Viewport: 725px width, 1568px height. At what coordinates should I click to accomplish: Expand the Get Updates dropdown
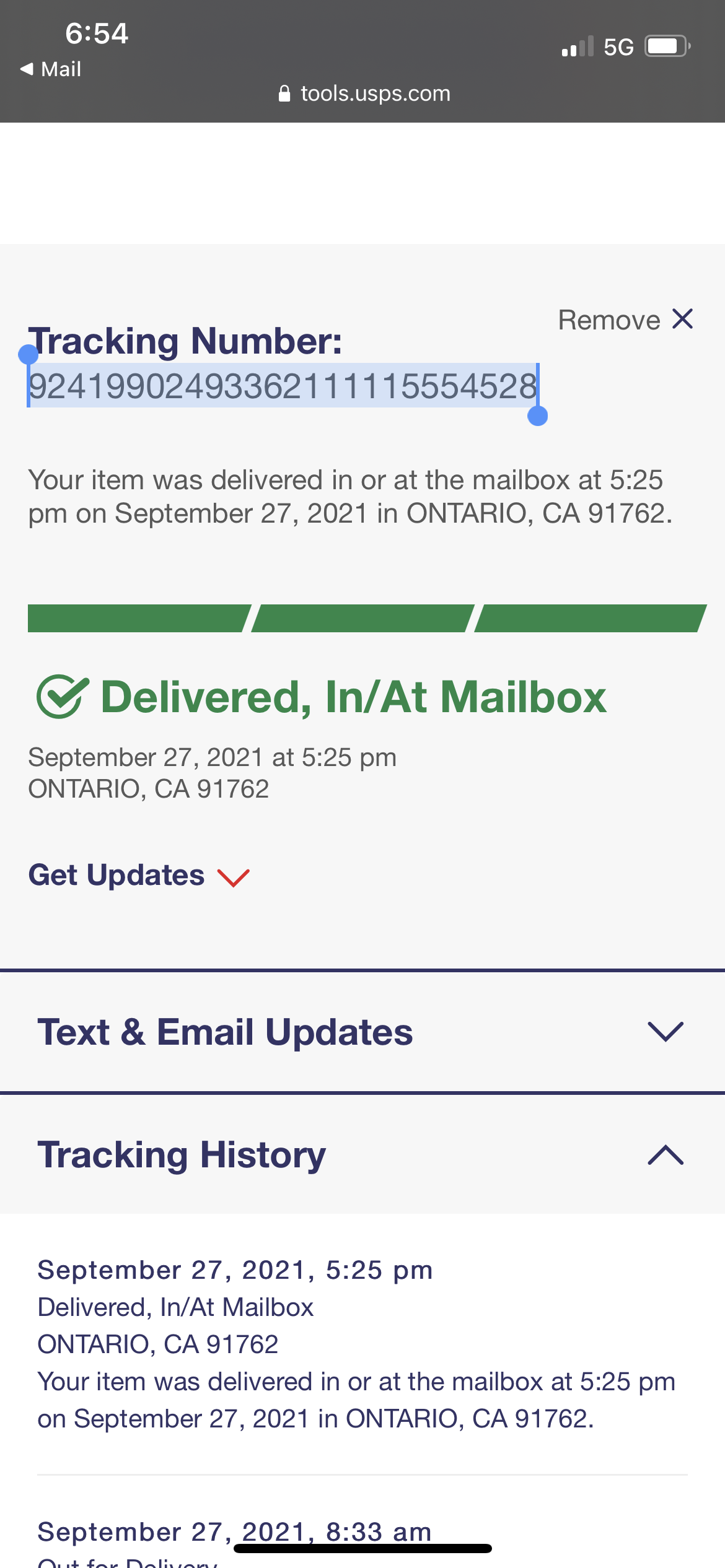(139, 876)
